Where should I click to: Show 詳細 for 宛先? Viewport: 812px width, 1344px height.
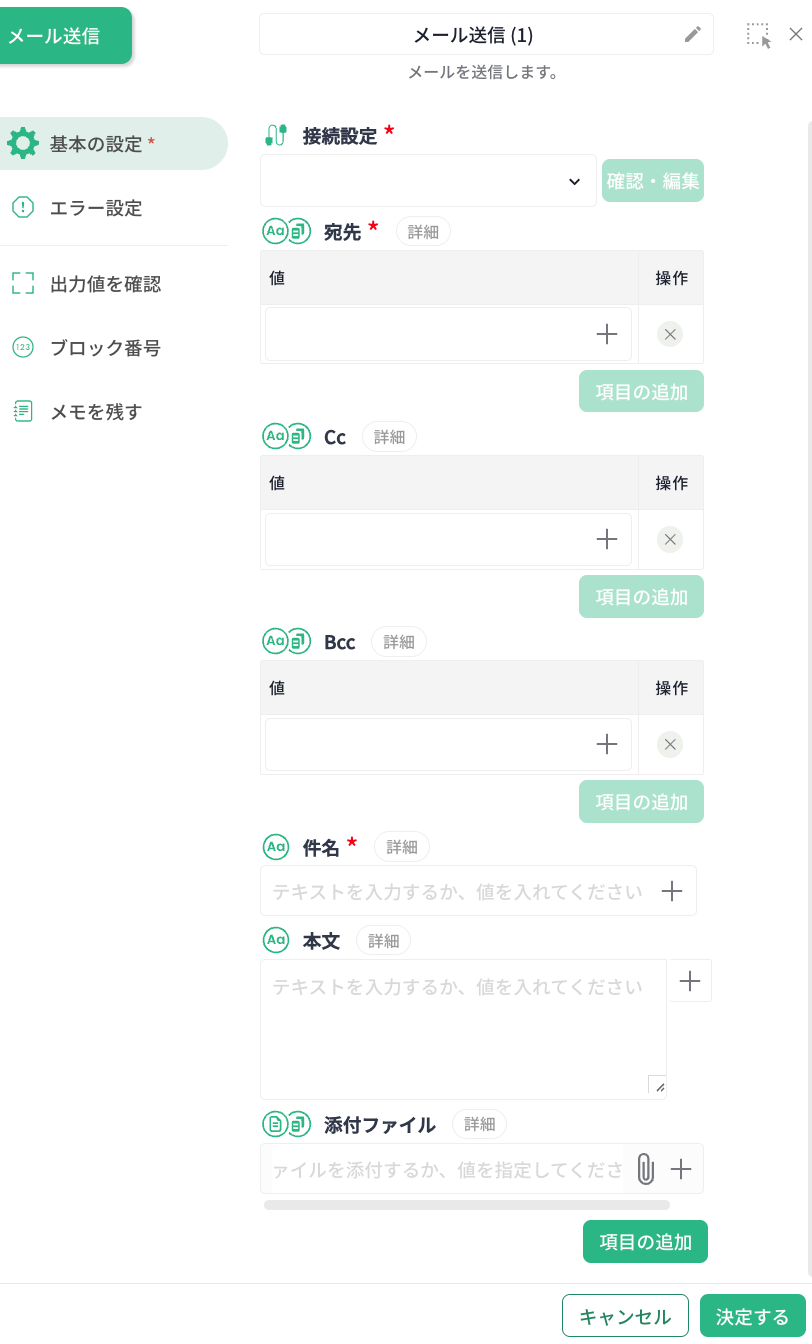coord(423,232)
